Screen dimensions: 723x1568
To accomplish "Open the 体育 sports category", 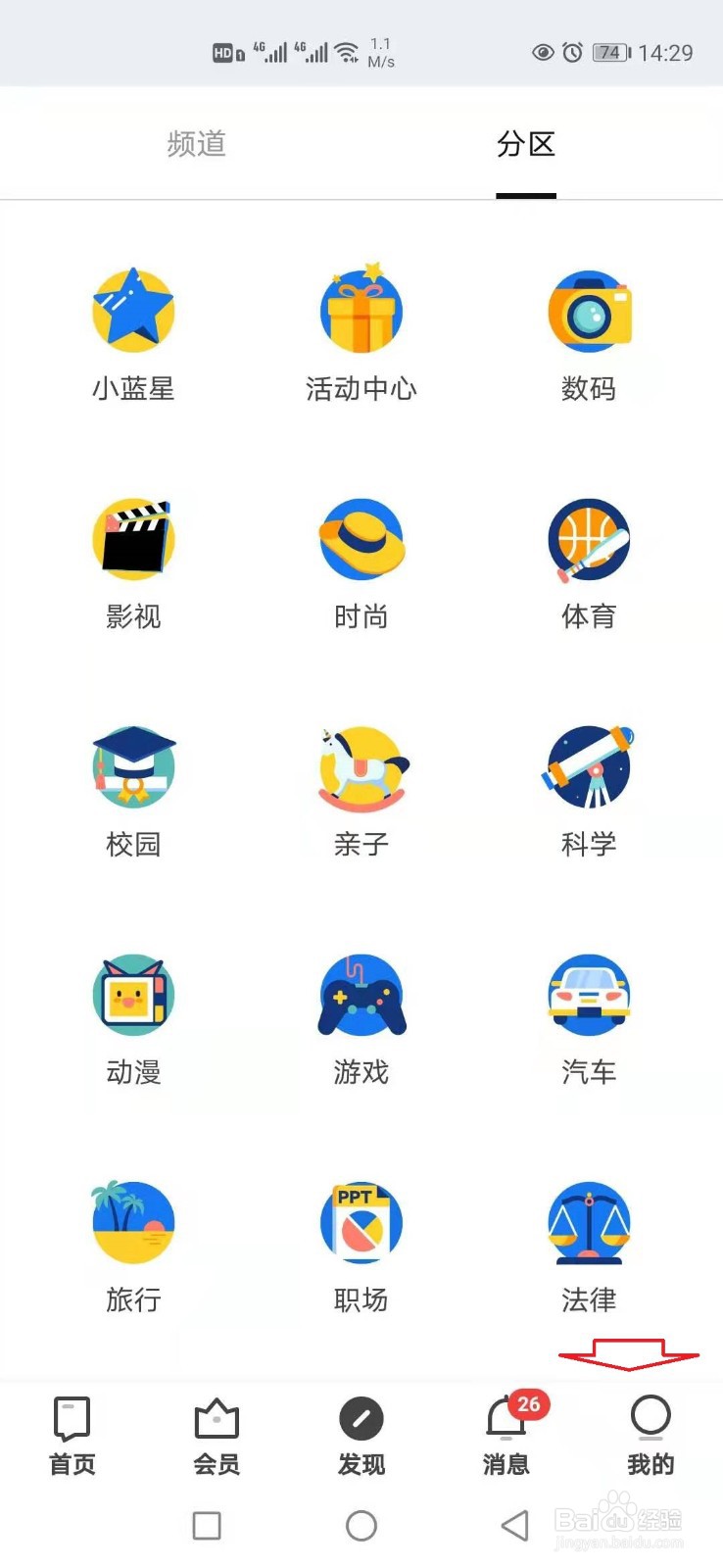I will 589,561.
